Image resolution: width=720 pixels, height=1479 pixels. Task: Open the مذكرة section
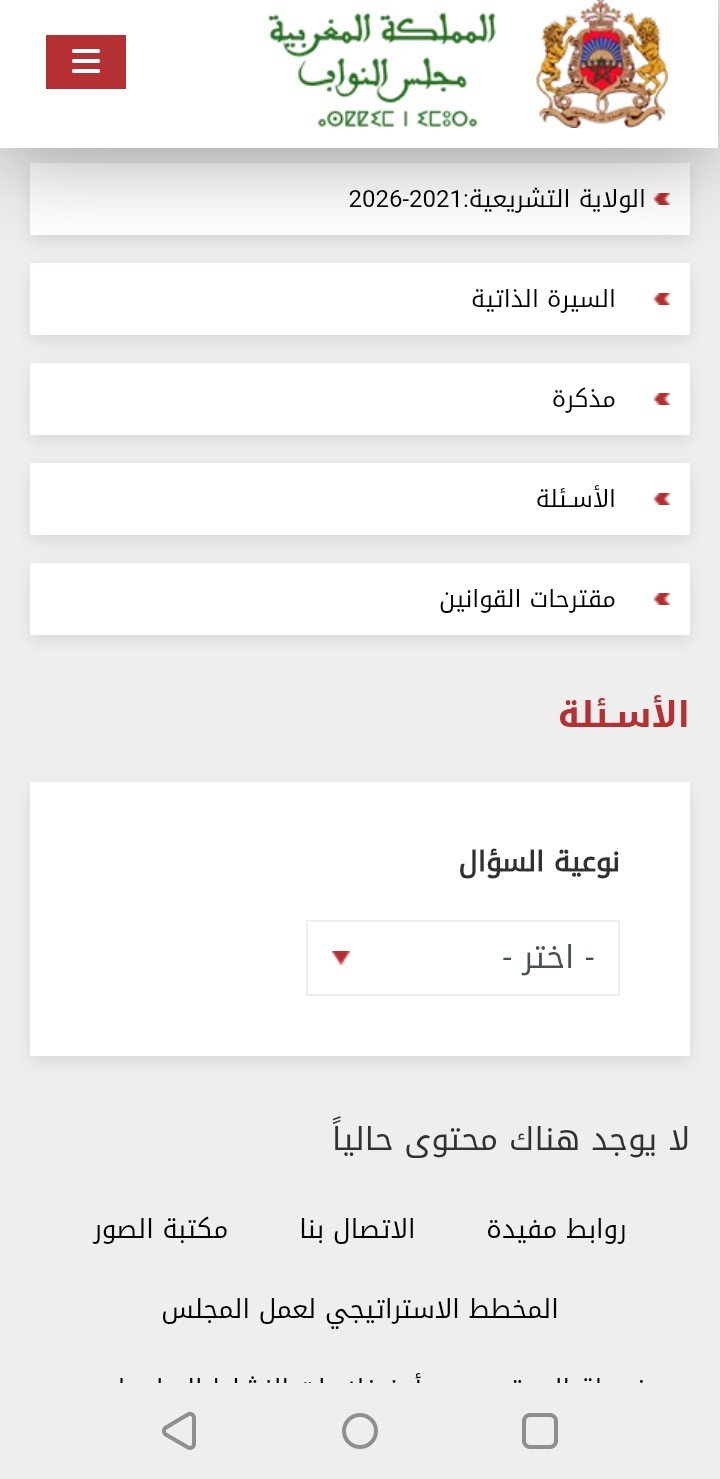pyautogui.click(x=360, y=399)
